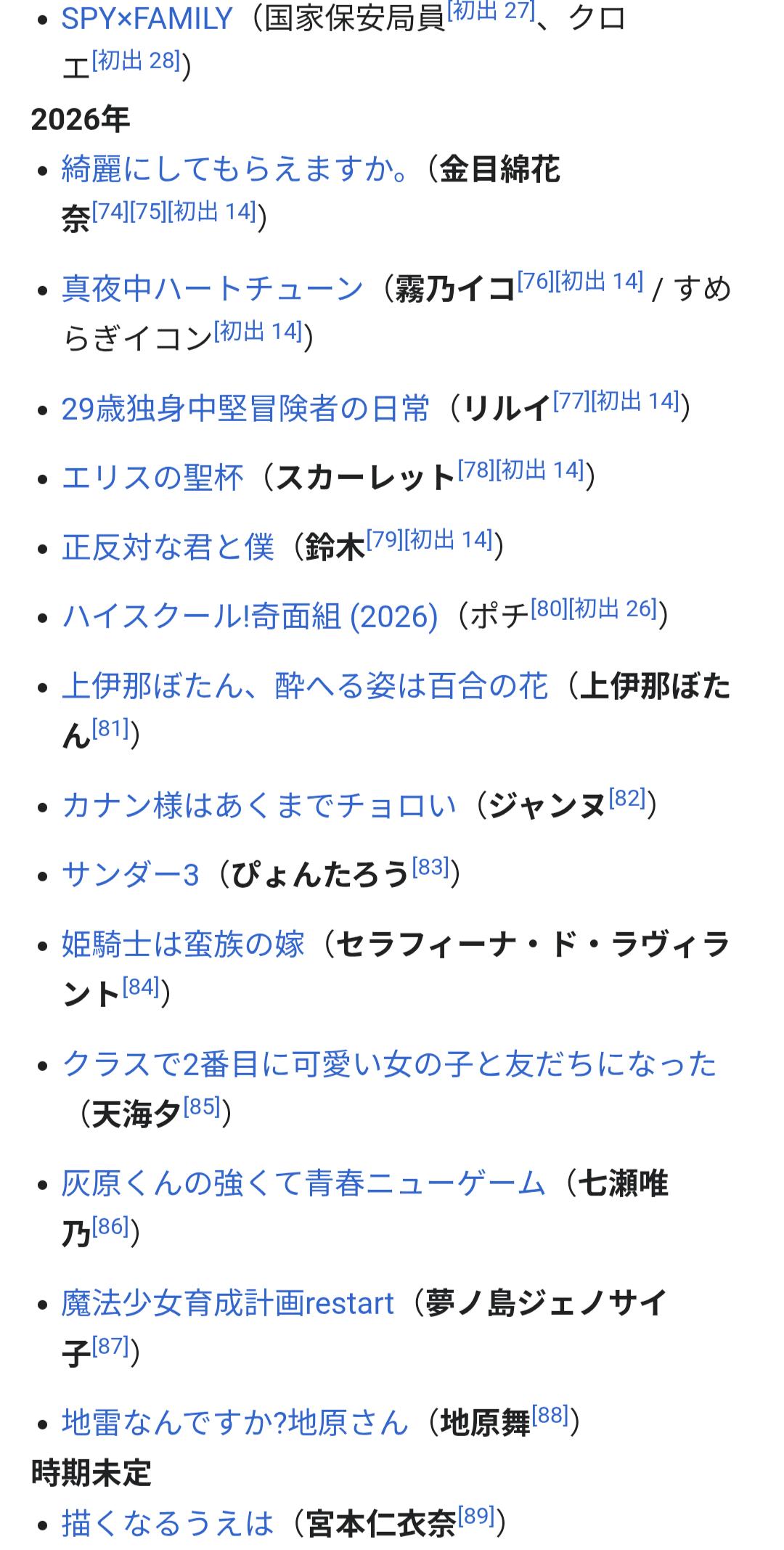
Task: Follow the カナン様はあくまでチョロい link
Action: pos(259,805)
